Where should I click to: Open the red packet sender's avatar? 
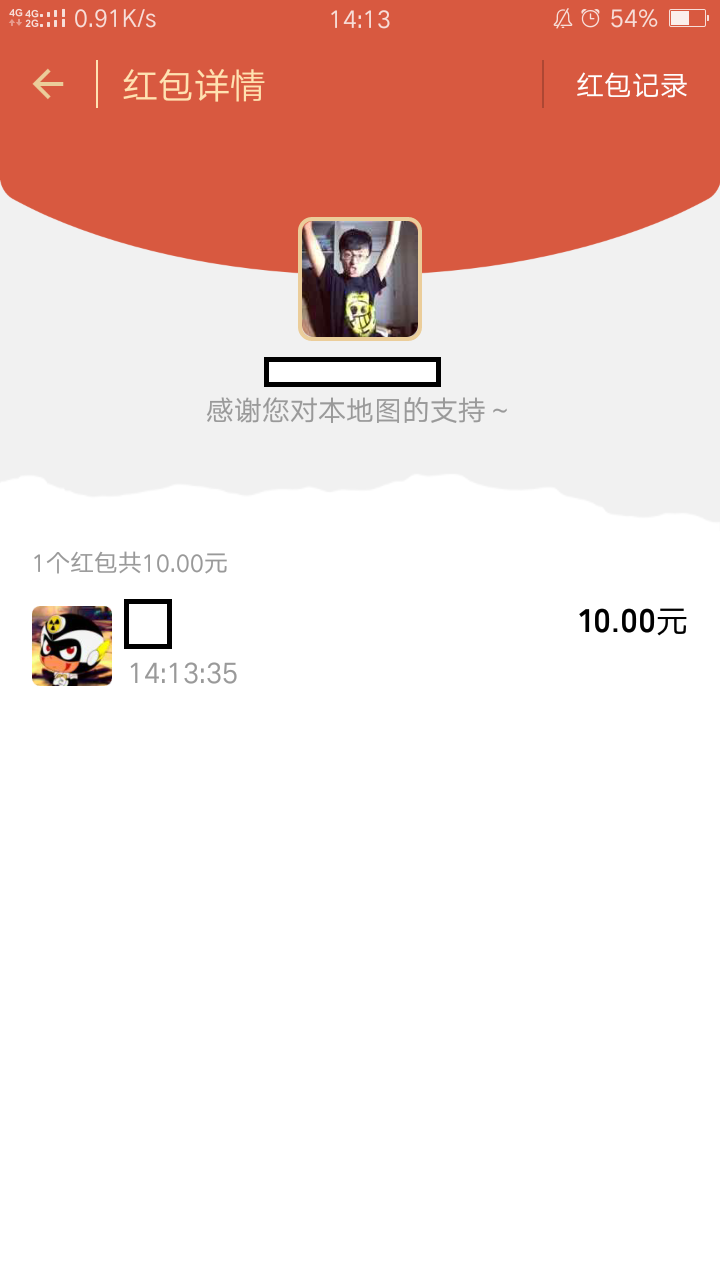click(x=360, y=279)
